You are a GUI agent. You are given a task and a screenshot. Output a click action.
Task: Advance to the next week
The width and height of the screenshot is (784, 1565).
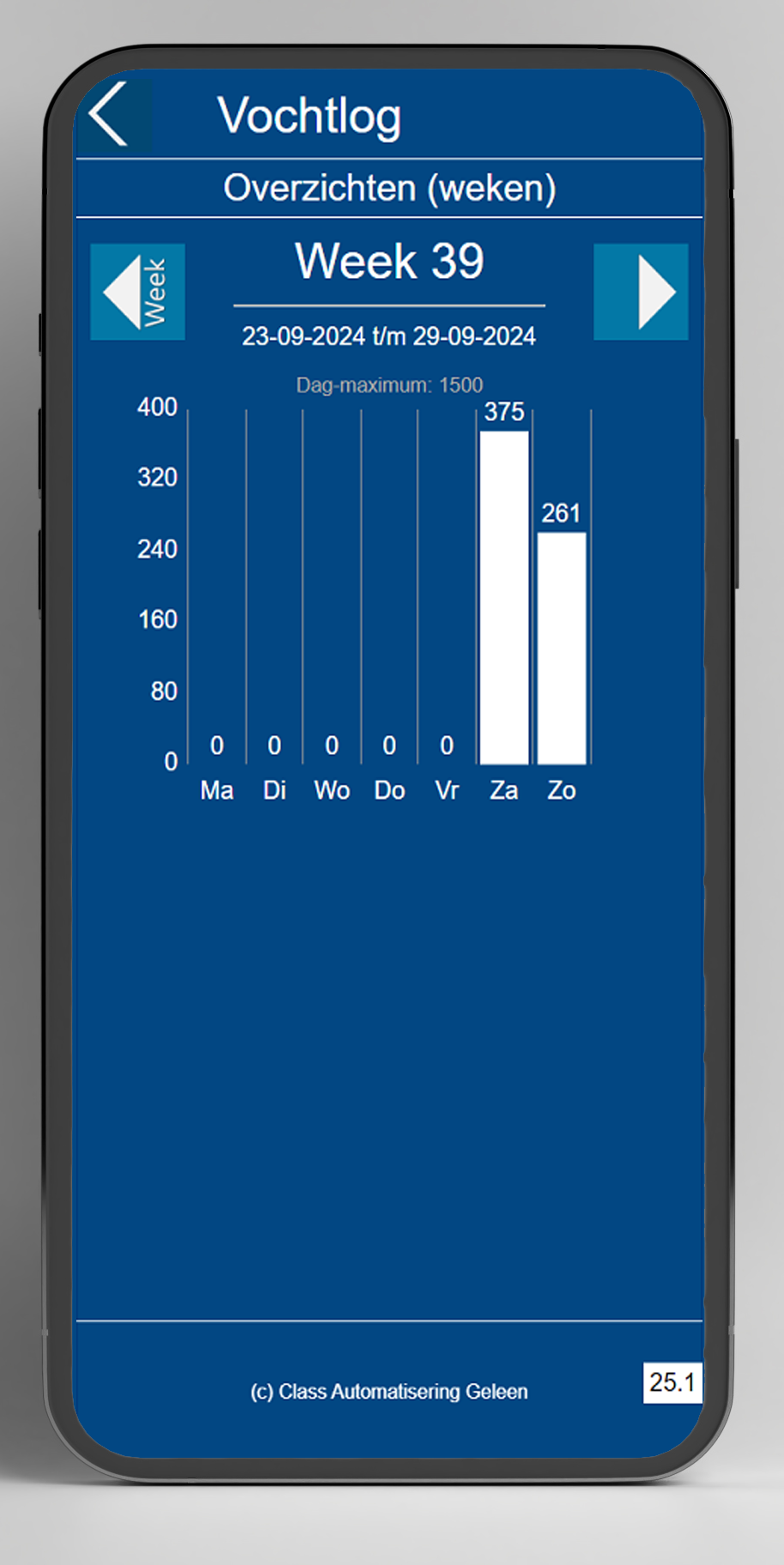pos(641,292)
